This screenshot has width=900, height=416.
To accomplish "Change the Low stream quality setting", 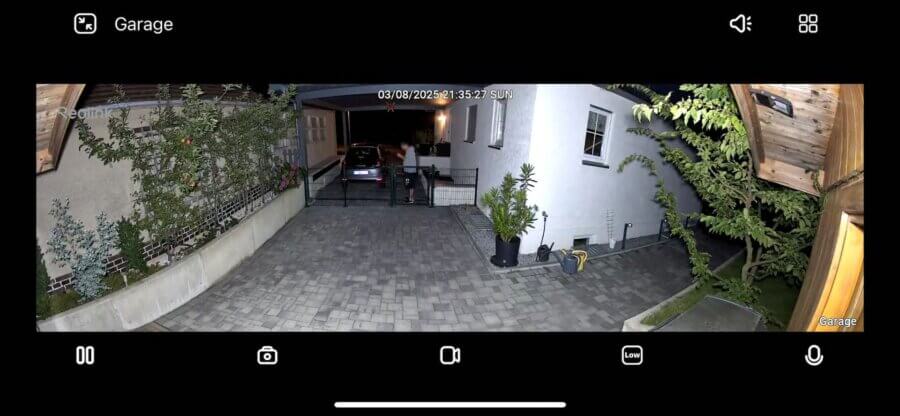I will click(x=632, y=355).
